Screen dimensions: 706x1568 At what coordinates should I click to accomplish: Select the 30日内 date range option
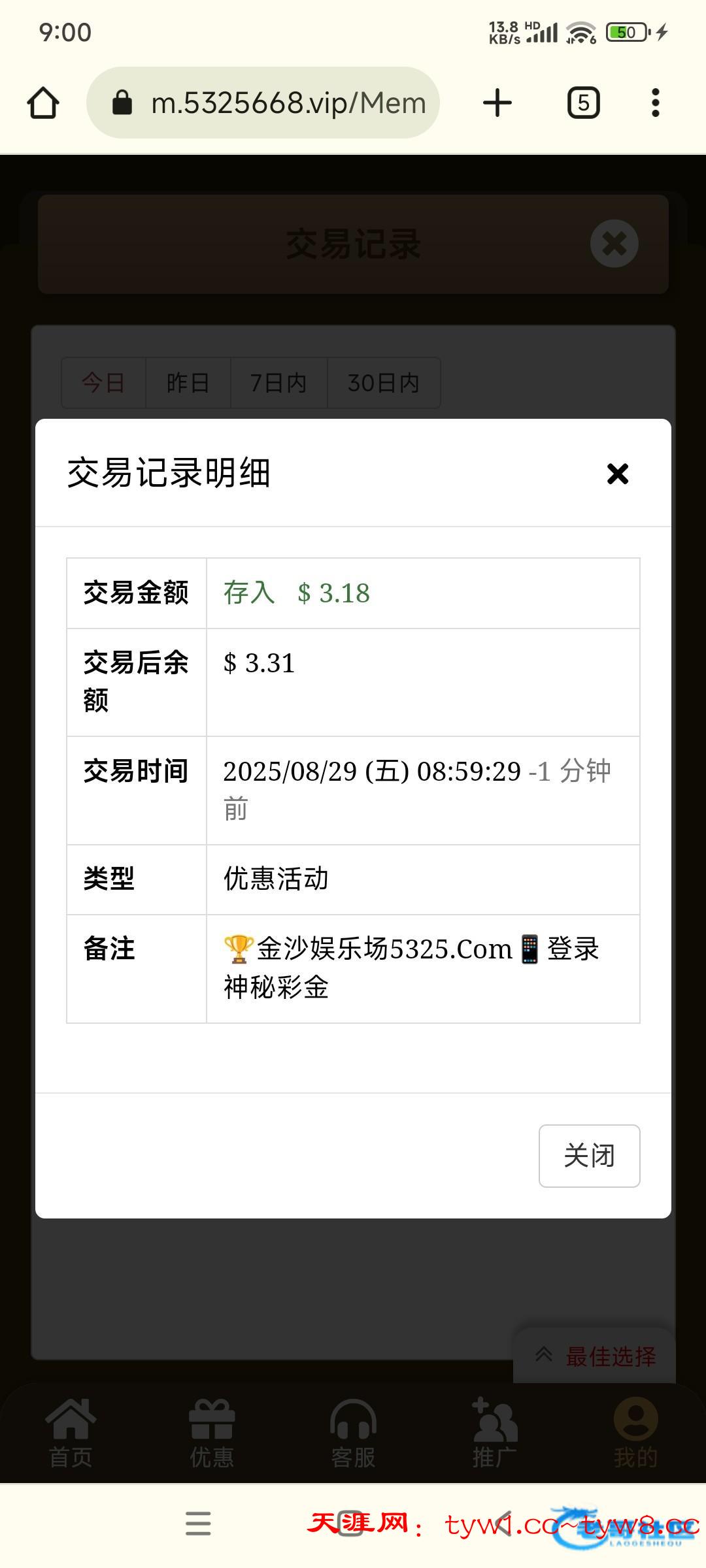tap(382, 383)
